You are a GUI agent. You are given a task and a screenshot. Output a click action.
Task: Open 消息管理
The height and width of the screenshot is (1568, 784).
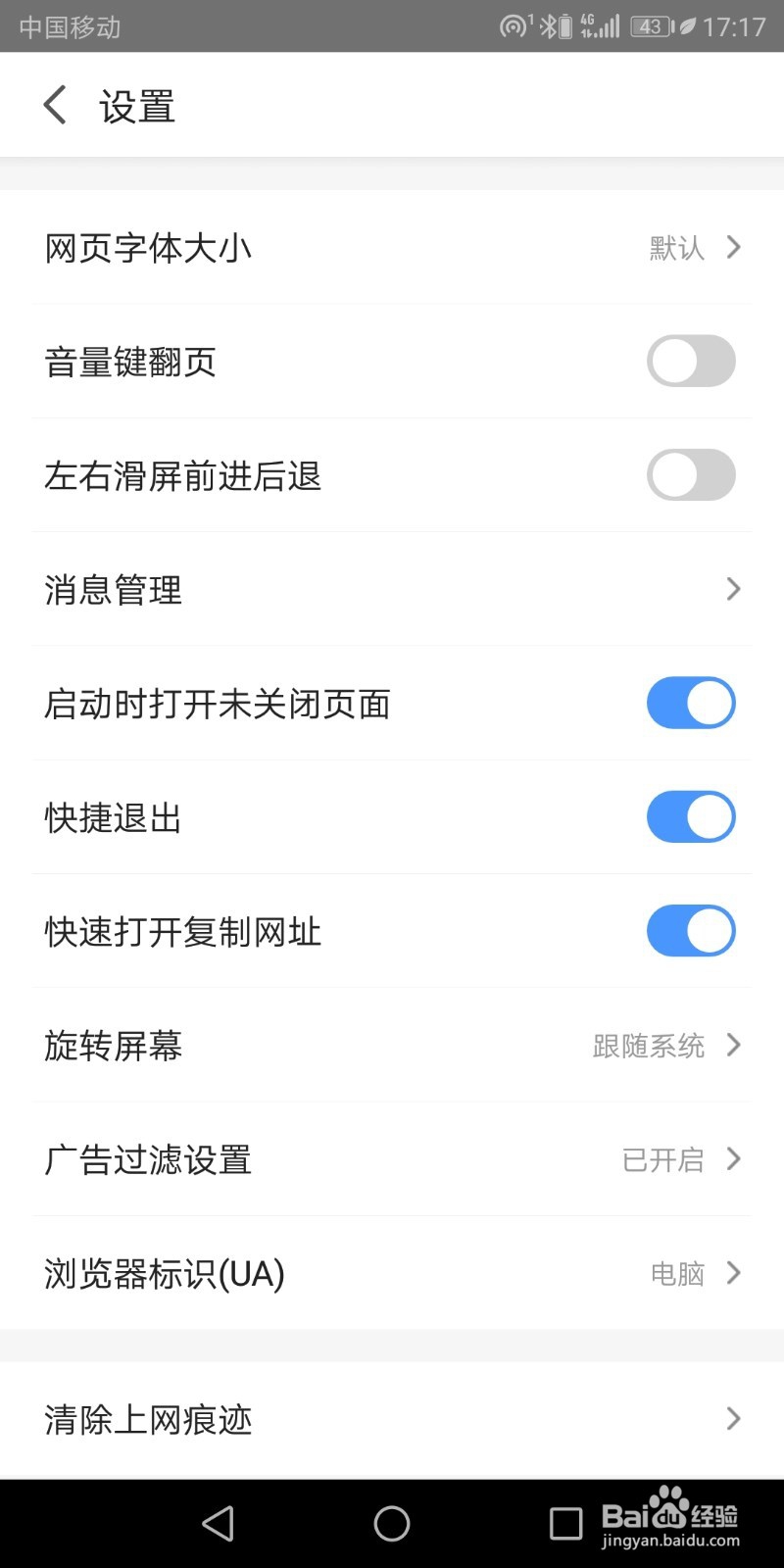[392, 589]
